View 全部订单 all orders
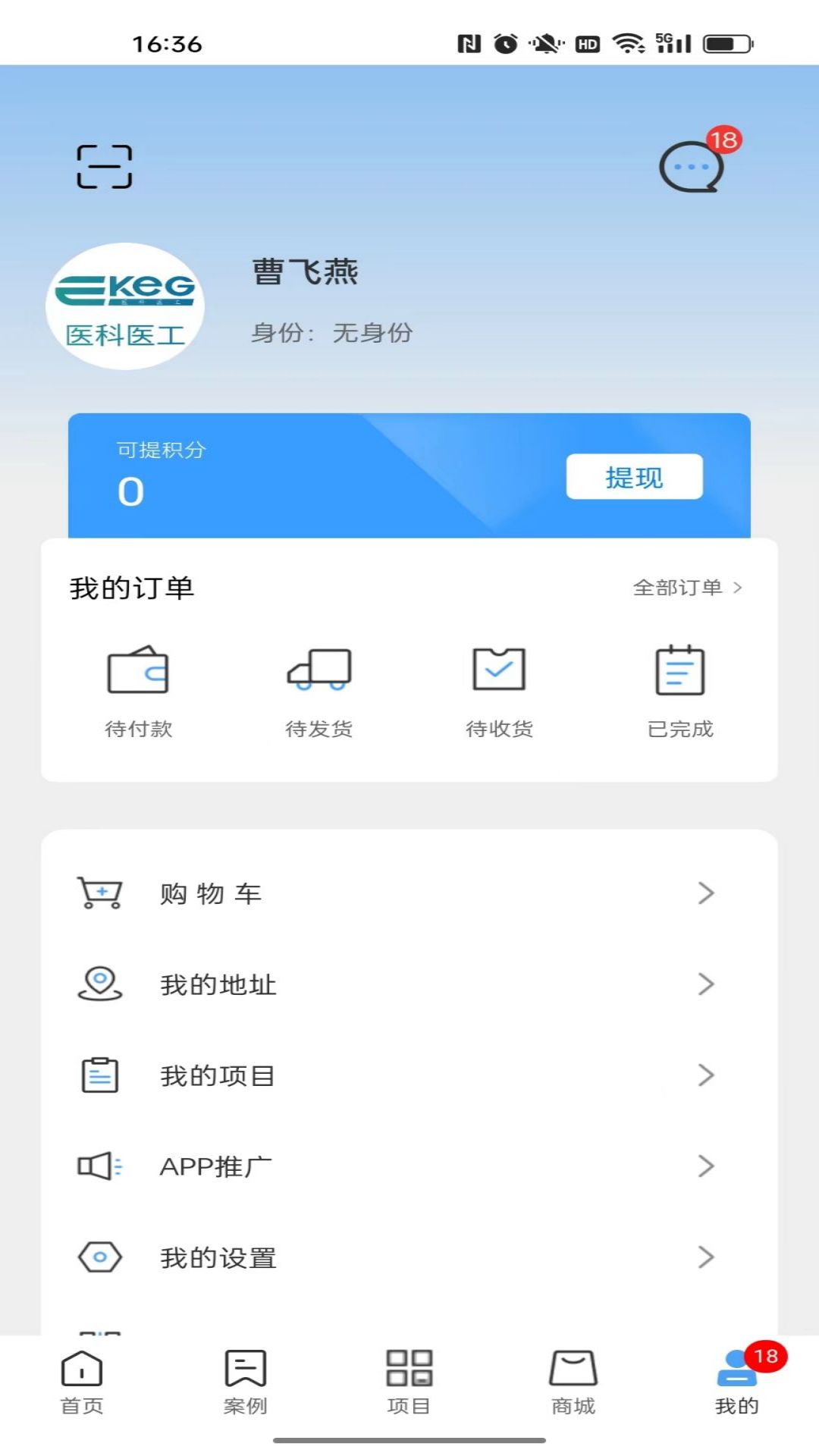Viewport: 819px width, 1456px height. tap(688, 588)
